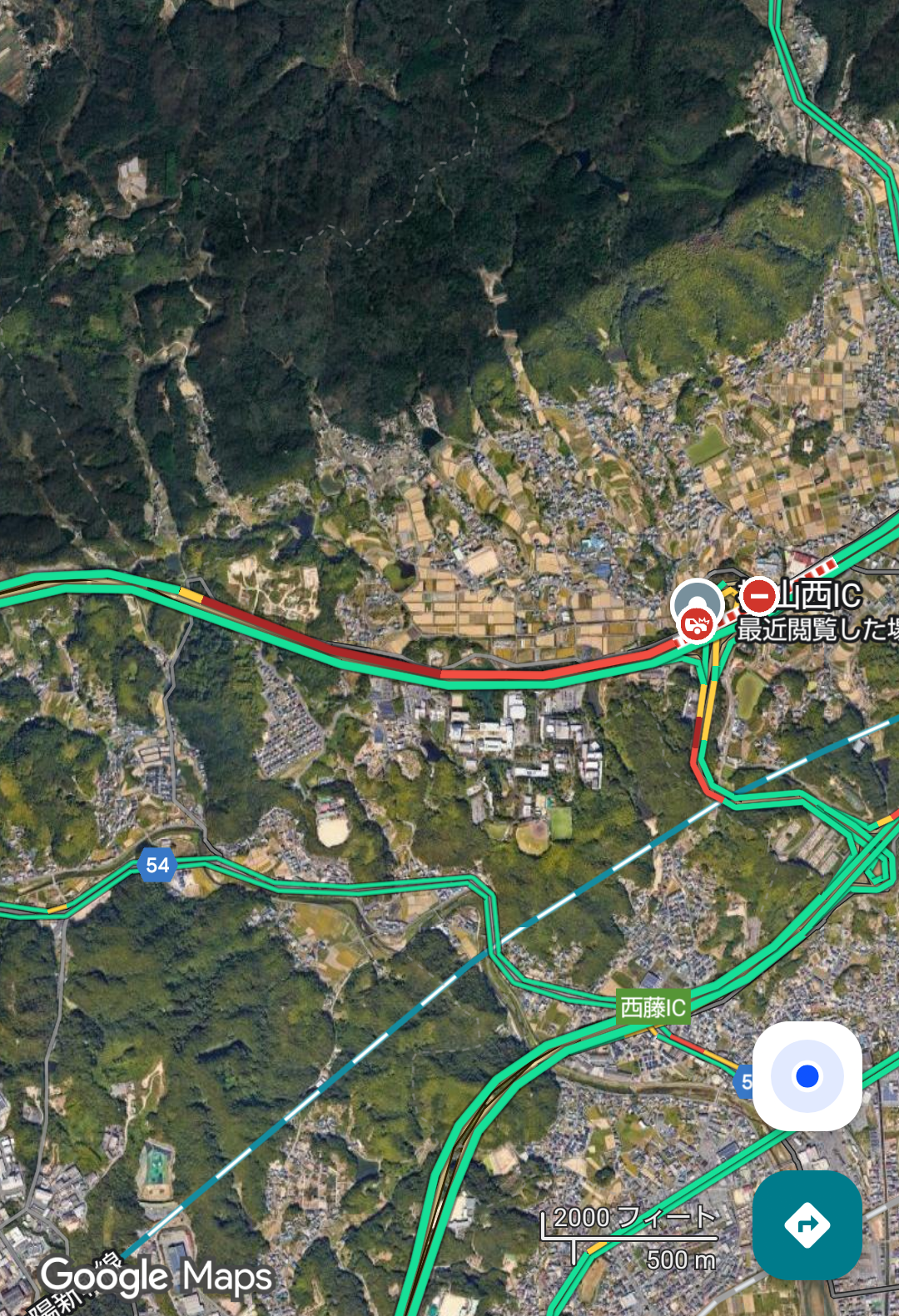899x1316 pixels.
Task: Tap the 西藤IC interchange label
Action: [653, 1008]
